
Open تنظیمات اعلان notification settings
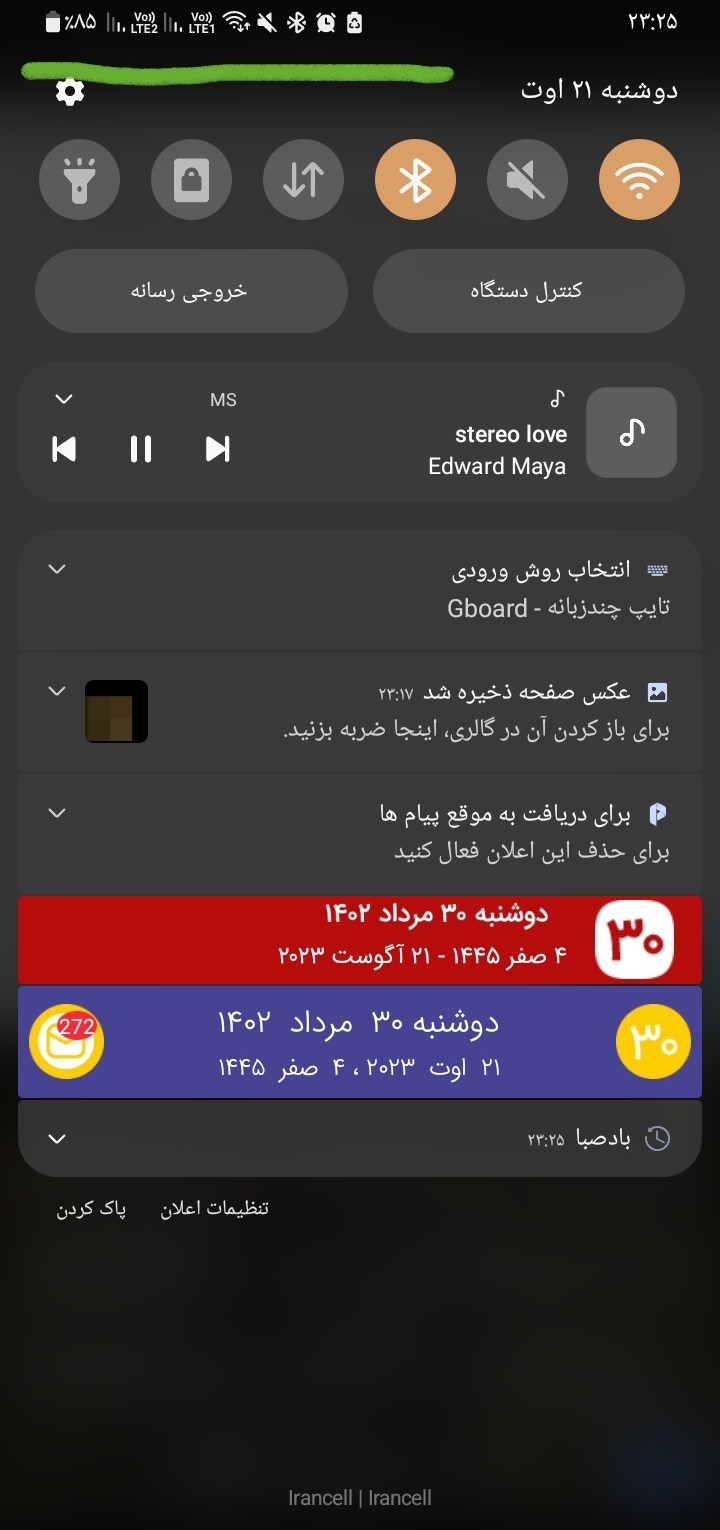(x=214, y=1208)
